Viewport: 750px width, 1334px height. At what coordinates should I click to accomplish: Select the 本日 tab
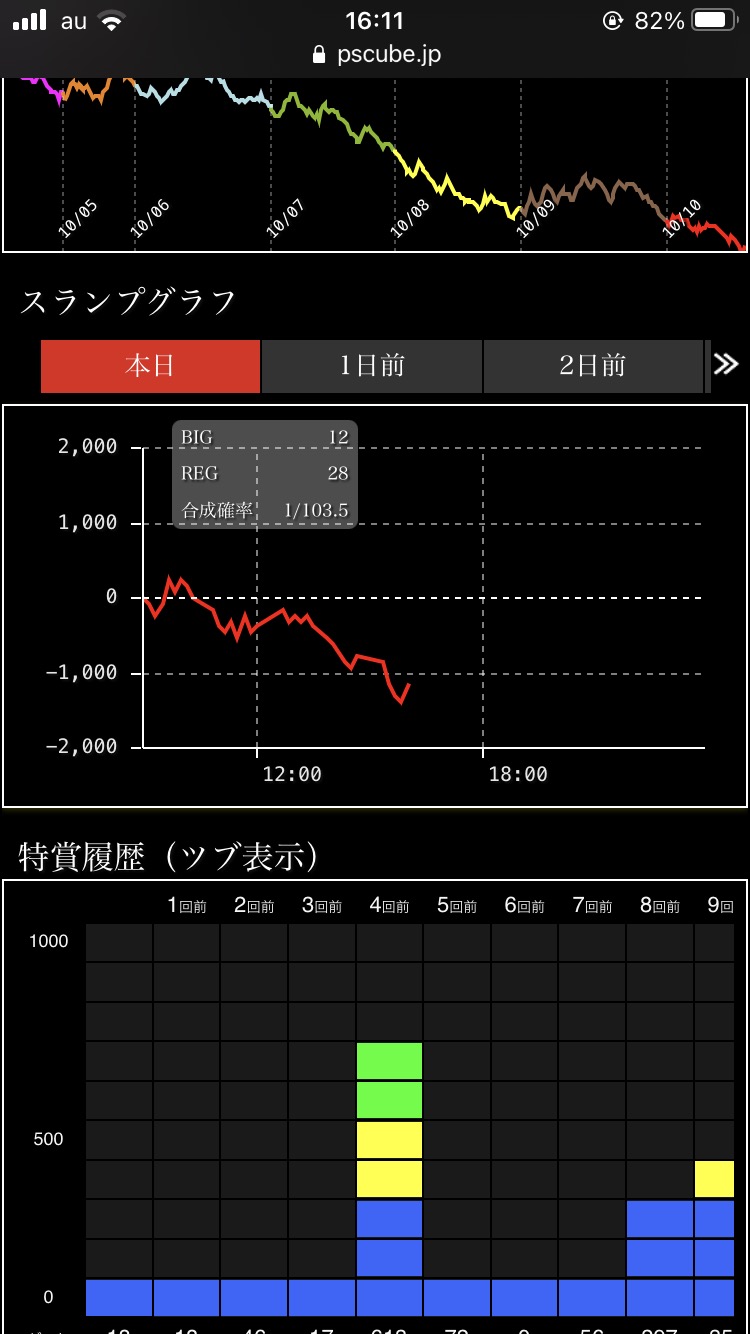[150, 366]
